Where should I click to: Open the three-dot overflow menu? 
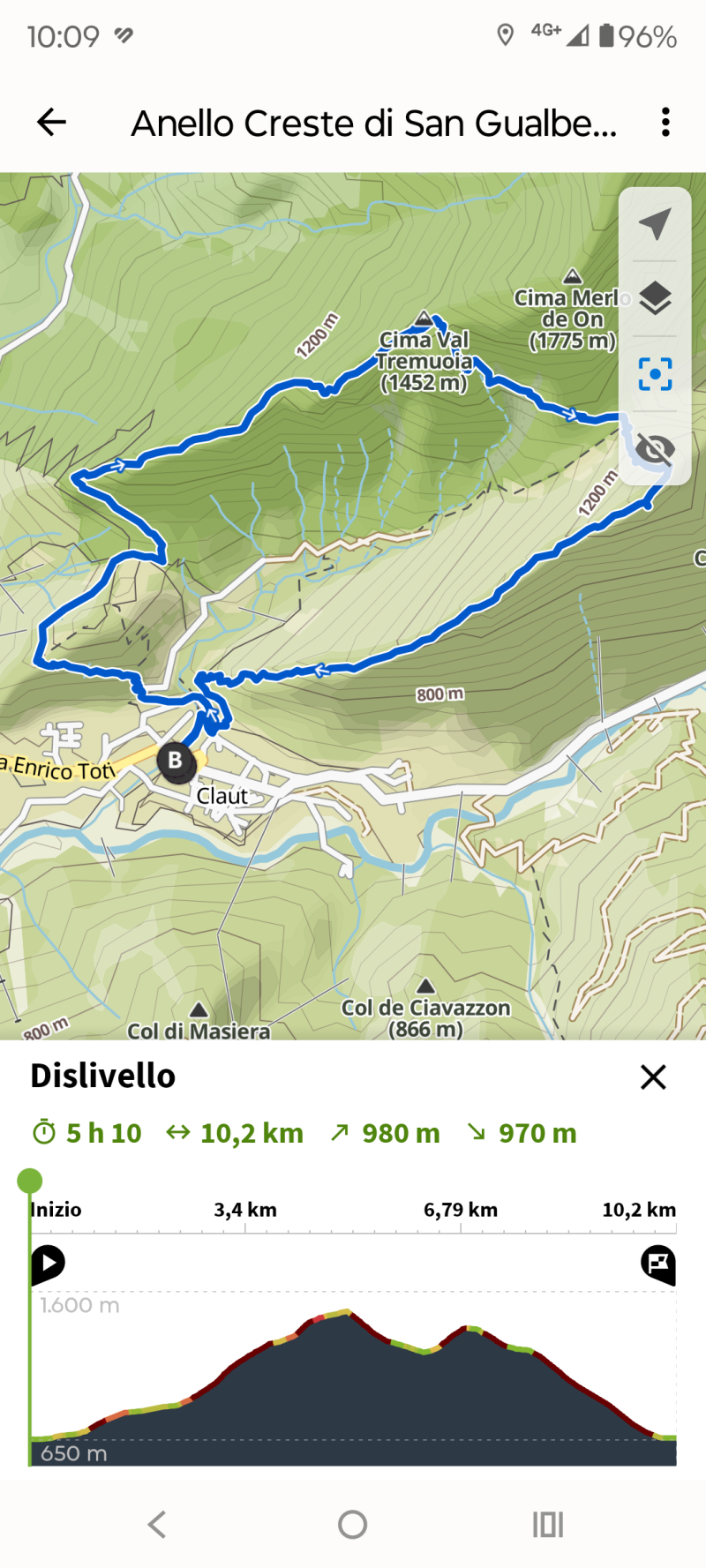pos(665,122)
